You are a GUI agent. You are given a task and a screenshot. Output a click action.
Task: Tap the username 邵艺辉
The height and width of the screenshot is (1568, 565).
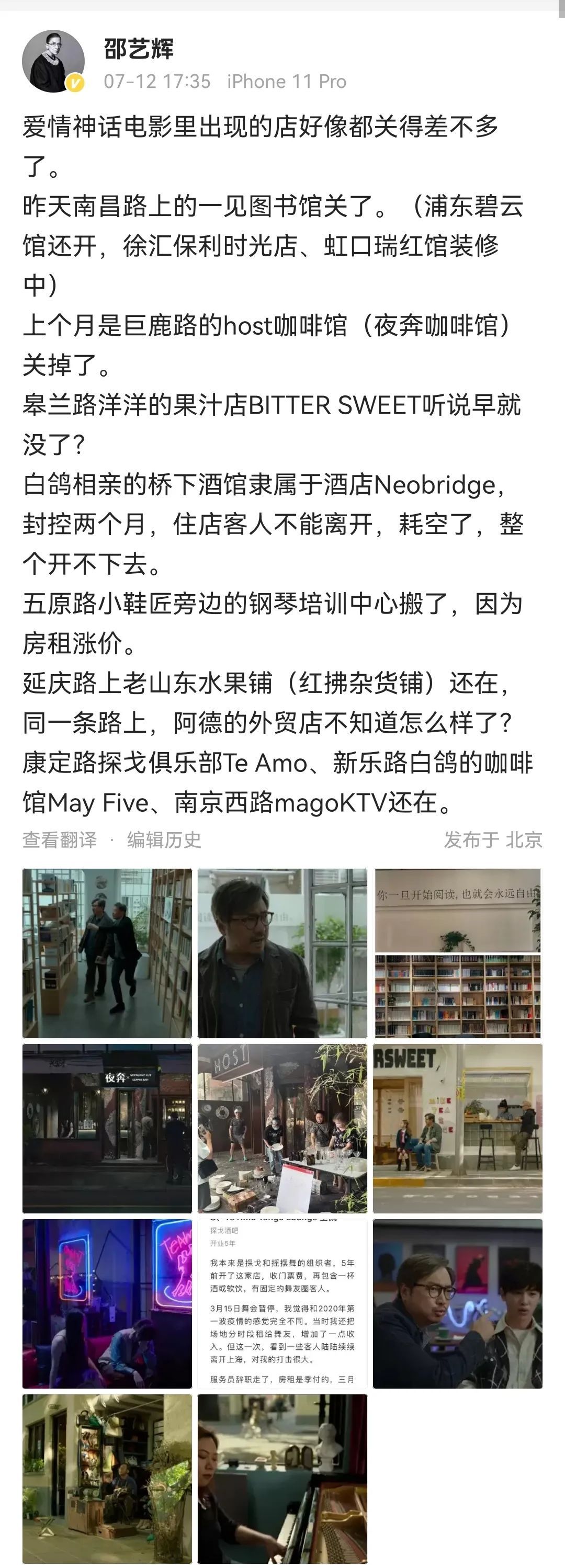click(138, 49)
